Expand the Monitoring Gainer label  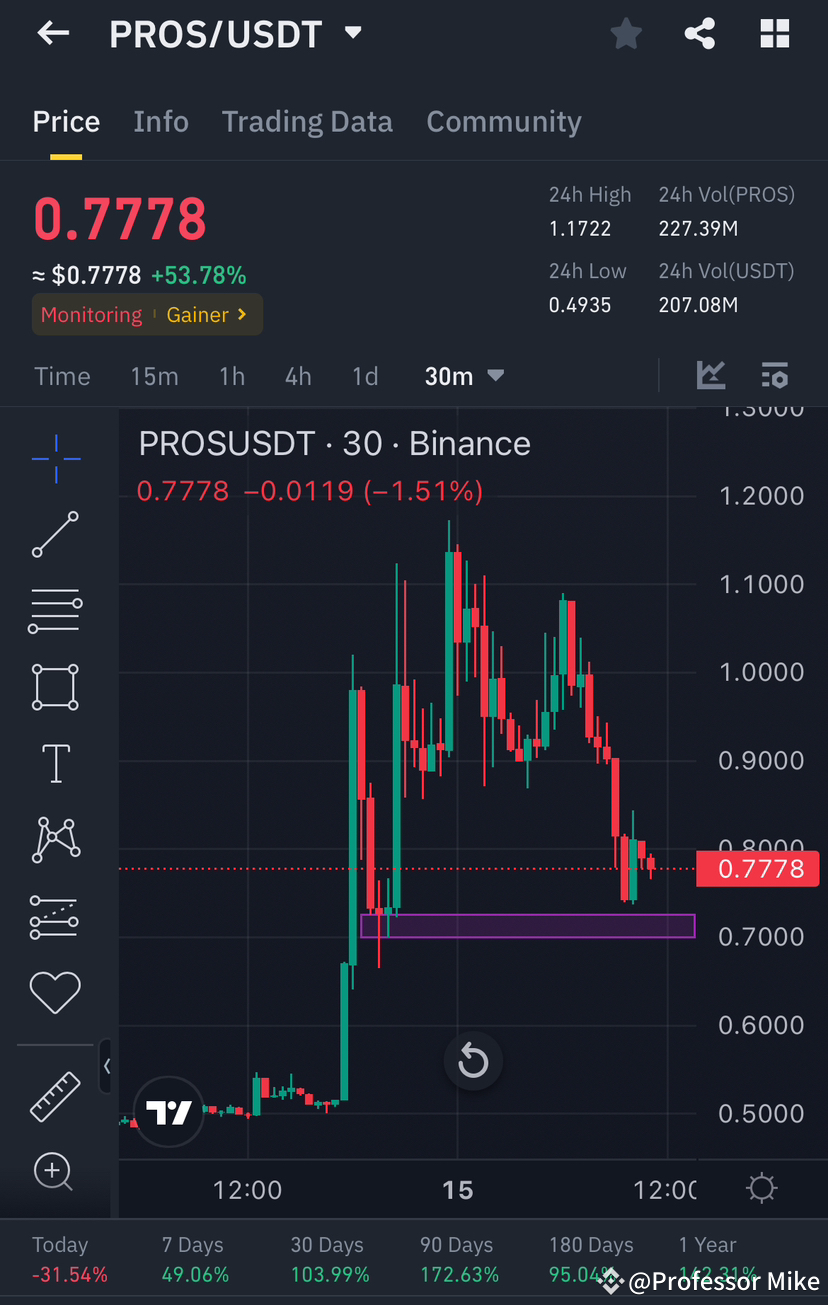tap(147, 314)
